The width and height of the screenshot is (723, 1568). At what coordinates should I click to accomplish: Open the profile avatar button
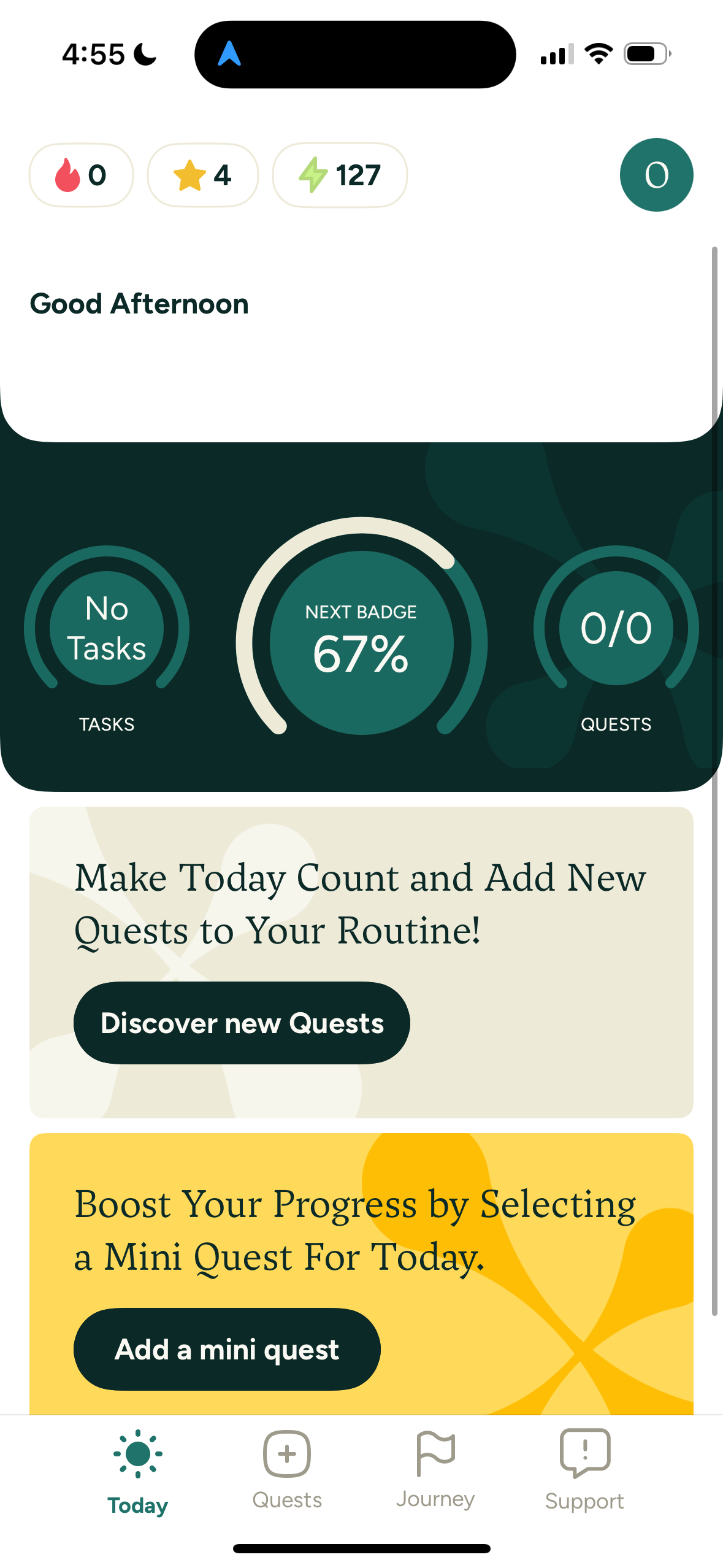(656, 175)
